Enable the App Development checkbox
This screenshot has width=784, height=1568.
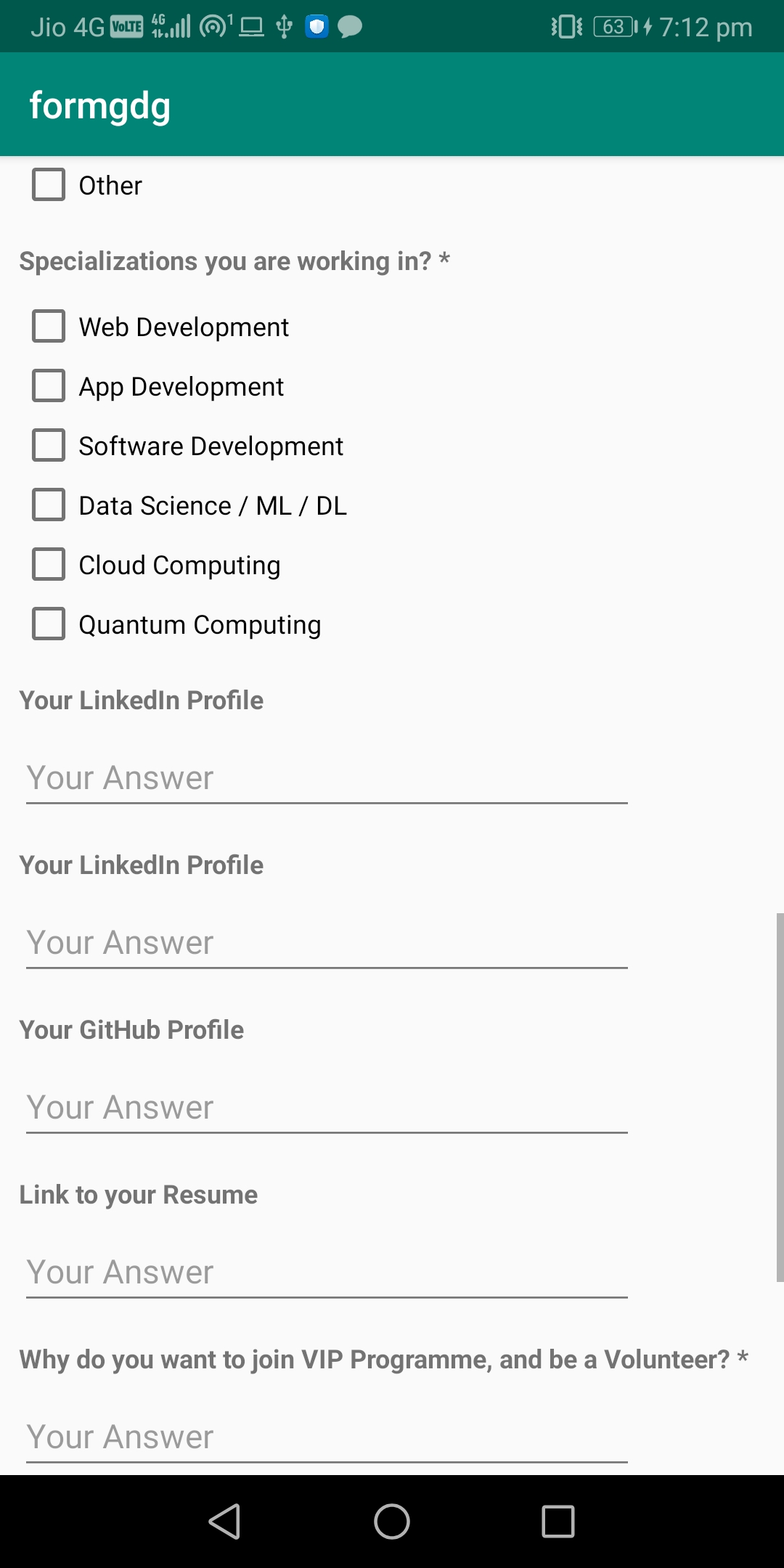click(48, 385)
